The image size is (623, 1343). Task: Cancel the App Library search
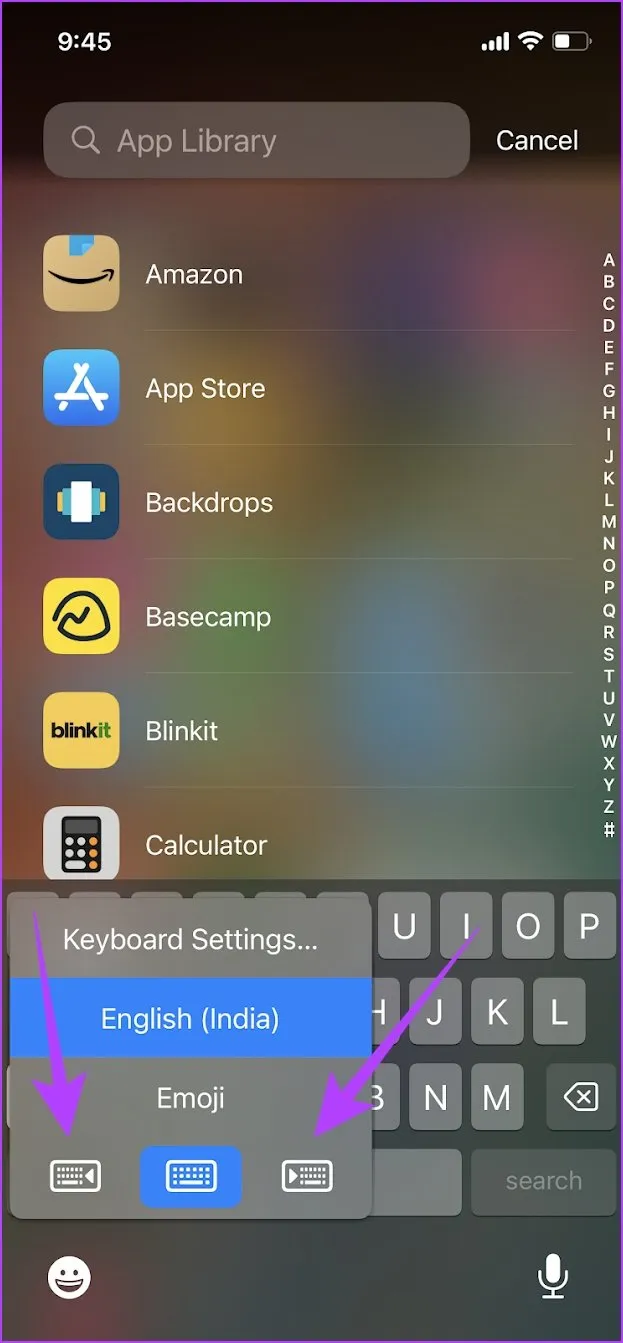(x=537, y=141)
